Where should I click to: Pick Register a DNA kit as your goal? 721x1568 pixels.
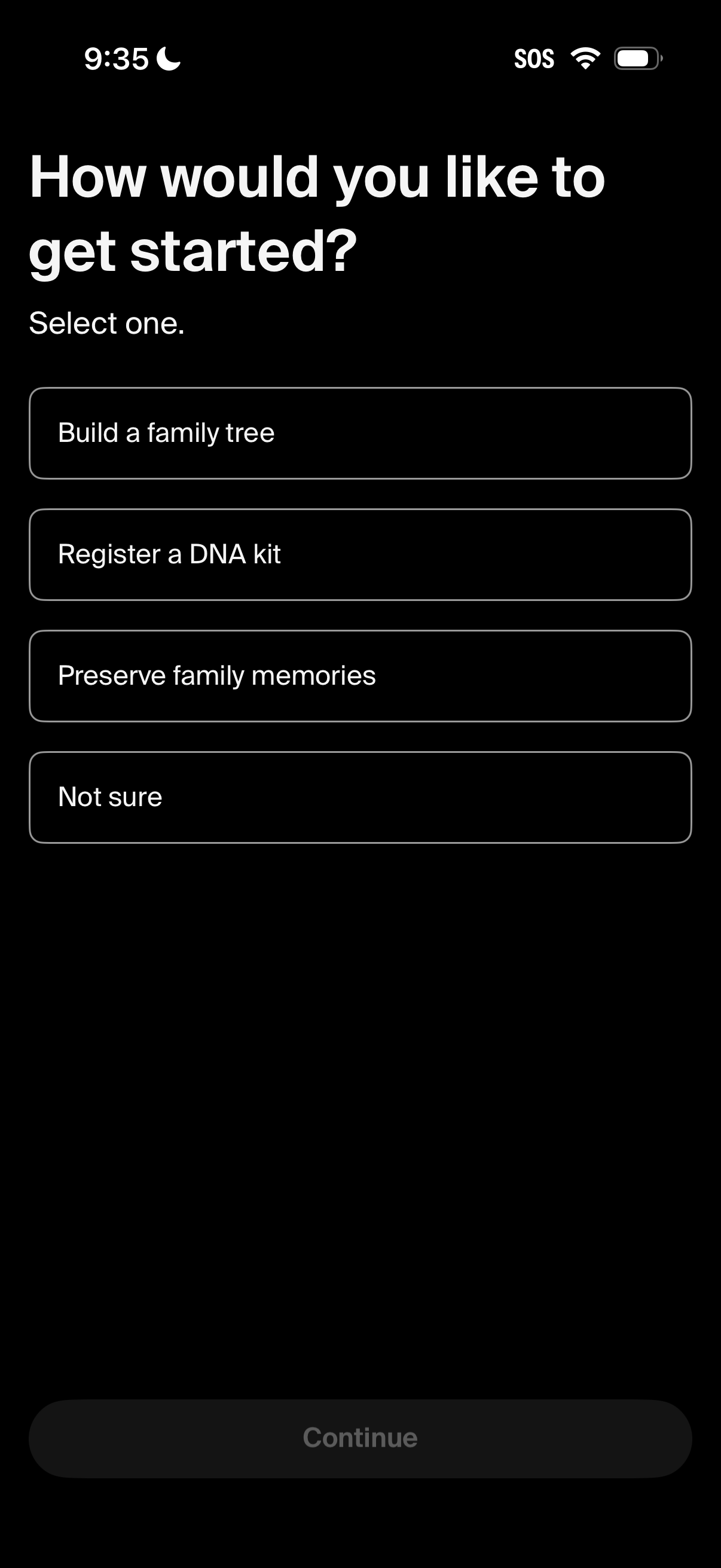pyautogui.click(x=360, y=554)
